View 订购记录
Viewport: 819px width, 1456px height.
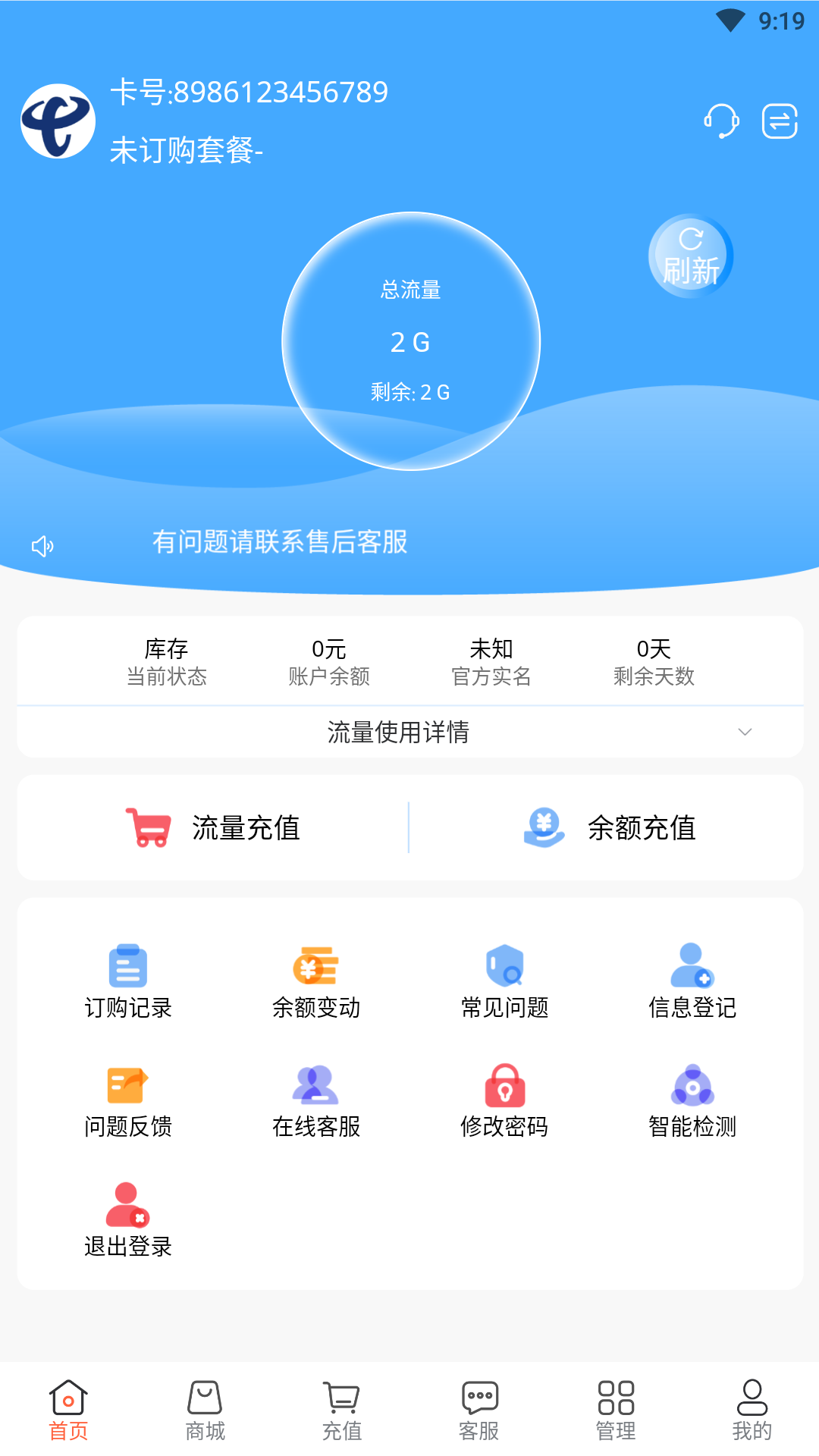(128, 982)
